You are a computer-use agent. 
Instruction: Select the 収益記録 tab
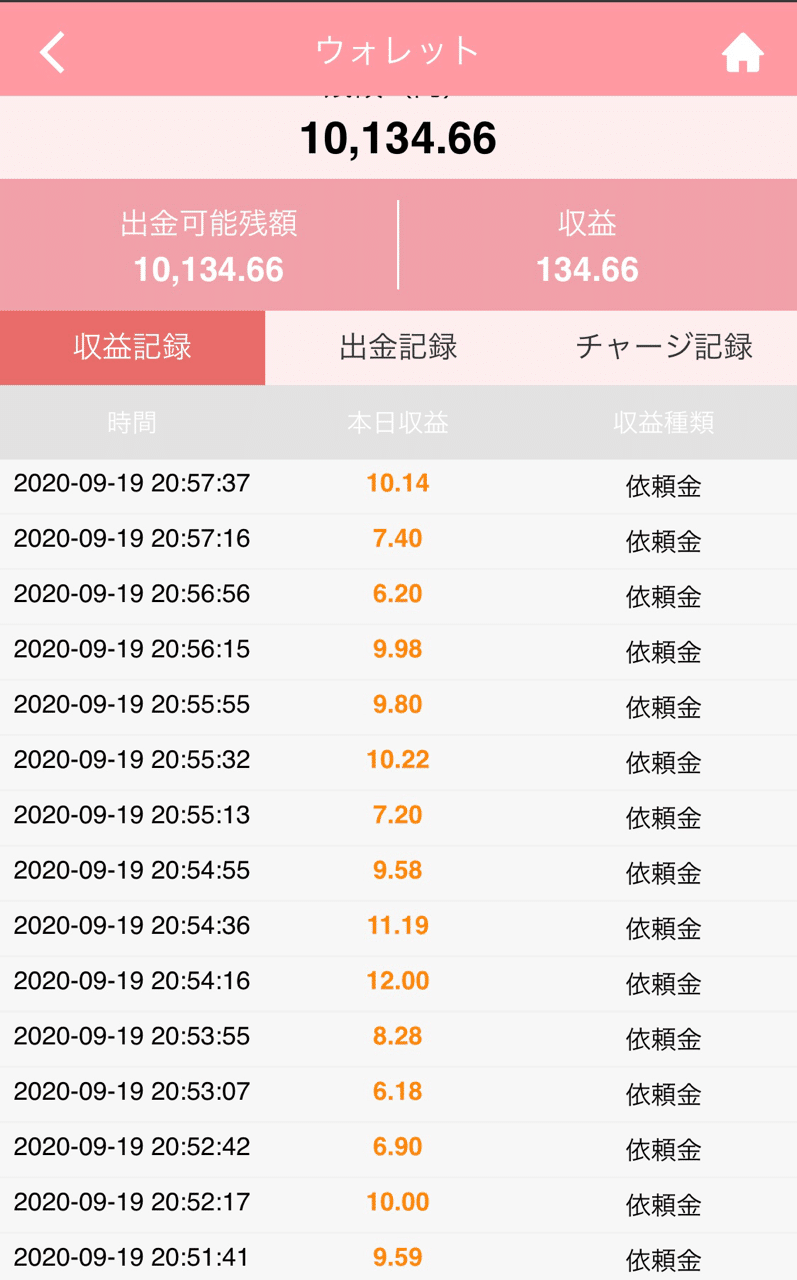coord(132,347)
